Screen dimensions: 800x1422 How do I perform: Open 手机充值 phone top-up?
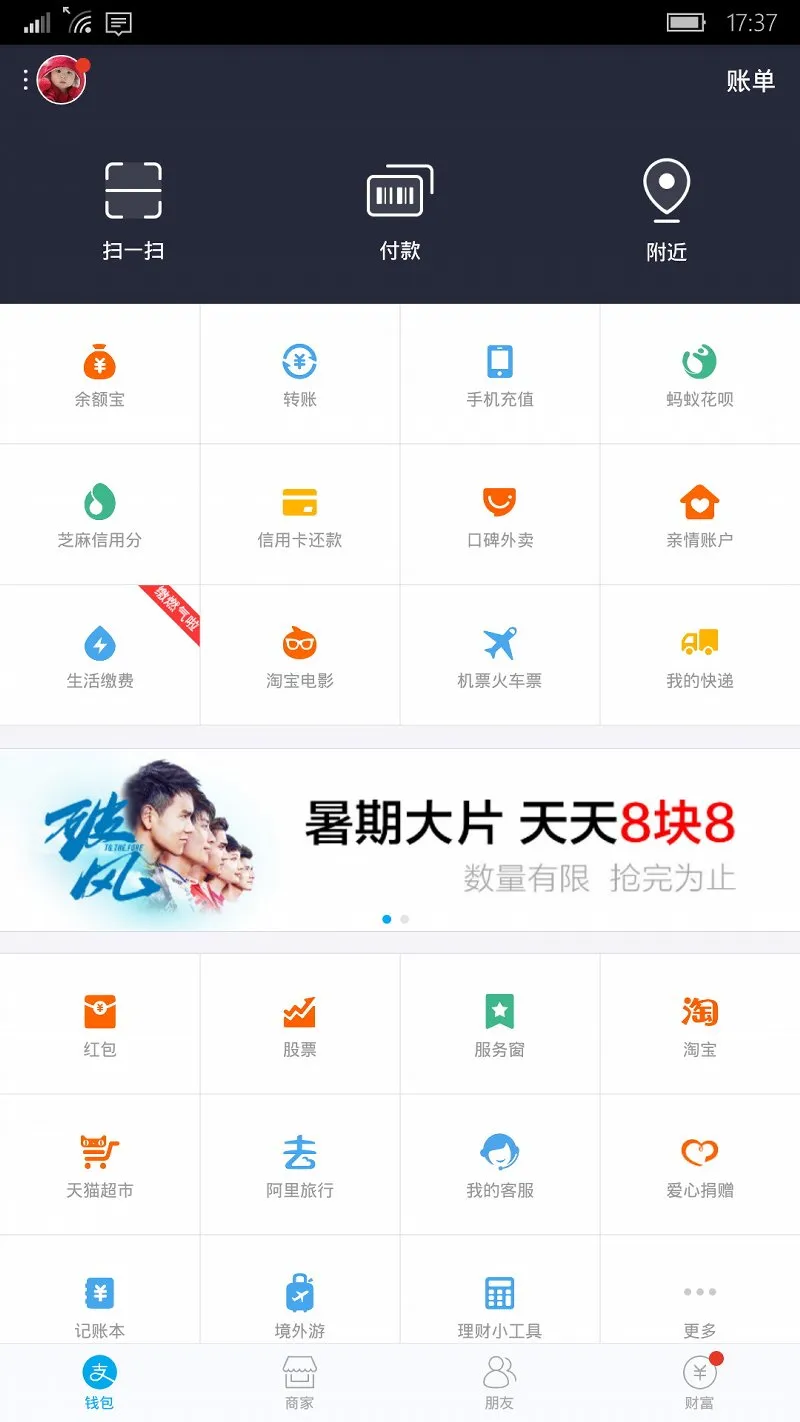tap(500, 375)
